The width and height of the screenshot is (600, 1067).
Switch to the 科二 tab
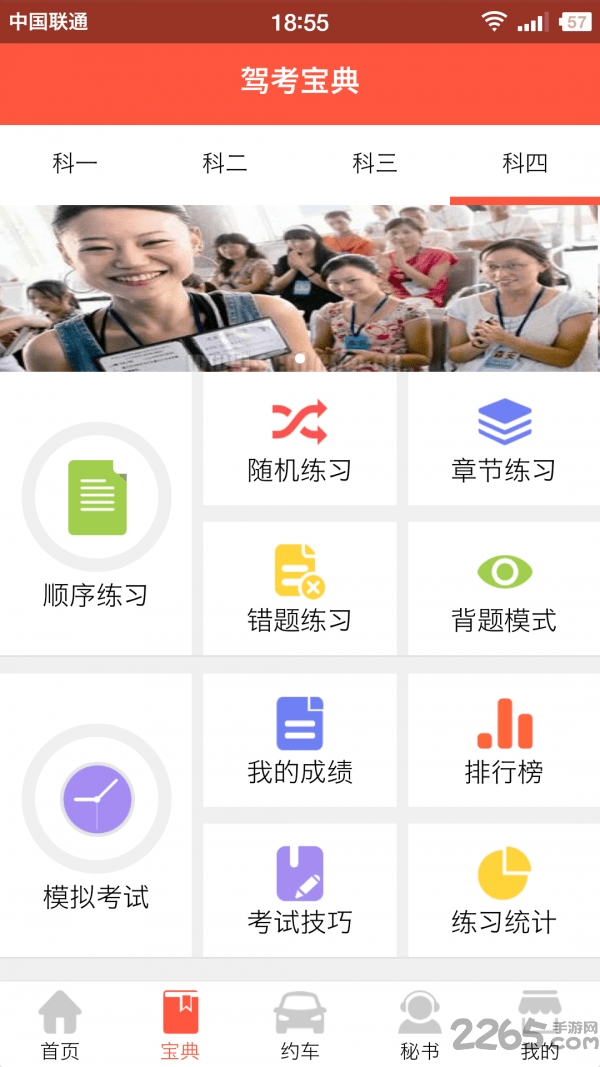[x=225, y=163]
